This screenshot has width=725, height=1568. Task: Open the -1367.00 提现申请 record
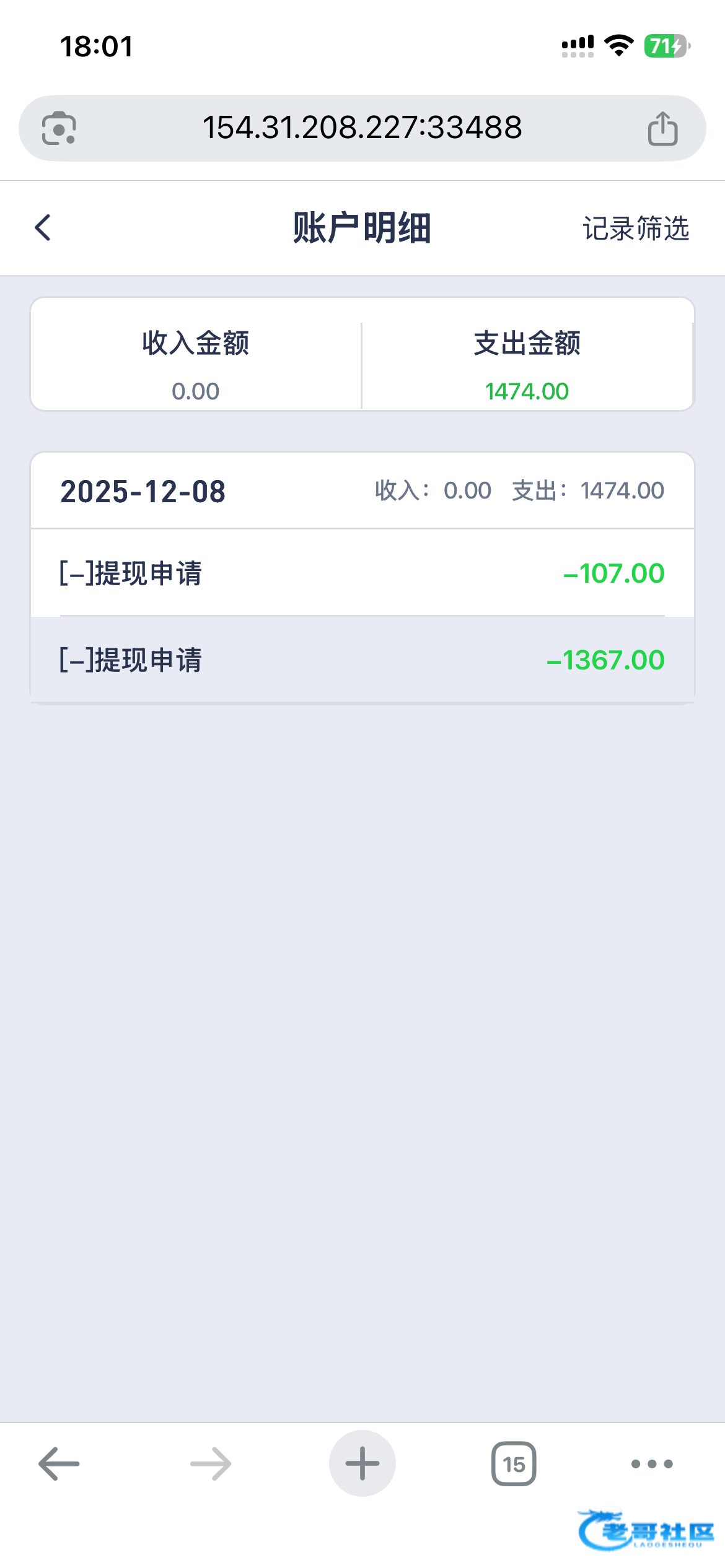(x=362, y=660)
